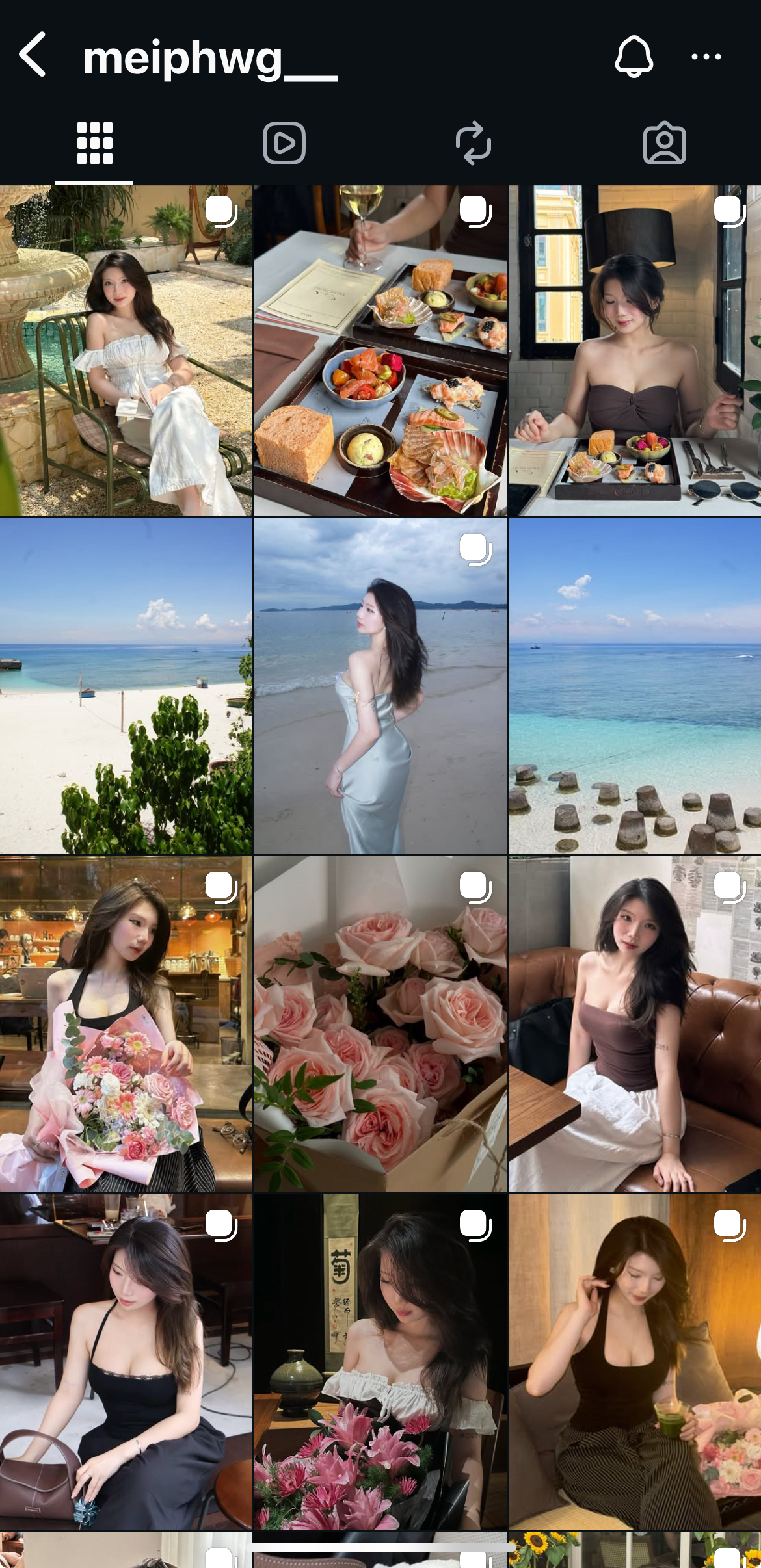The image size is (761, 1568).
Task: Open post of woman holding pink bouquet
Action: (126, 1024)
